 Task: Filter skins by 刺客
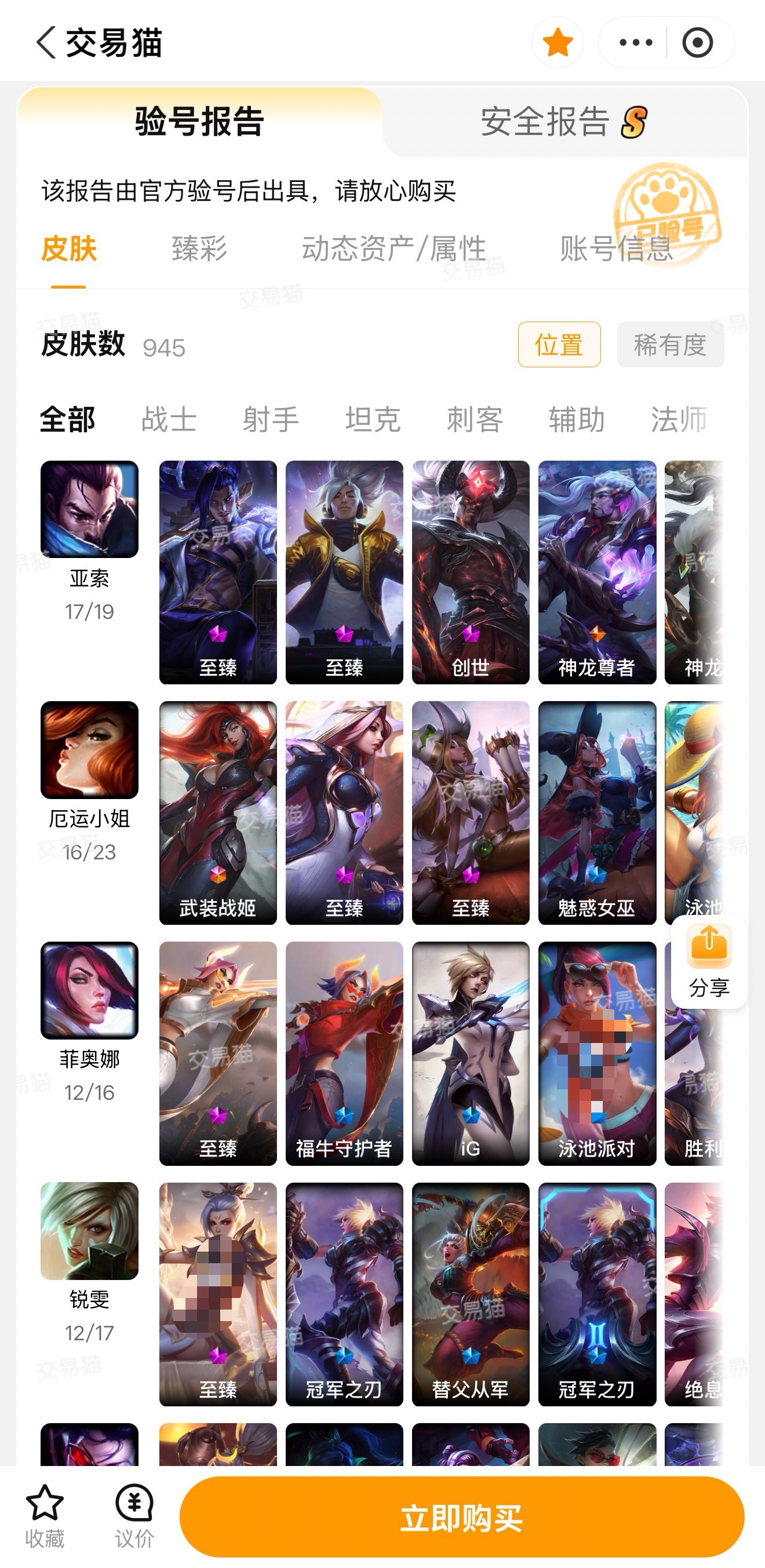[475, 420]
